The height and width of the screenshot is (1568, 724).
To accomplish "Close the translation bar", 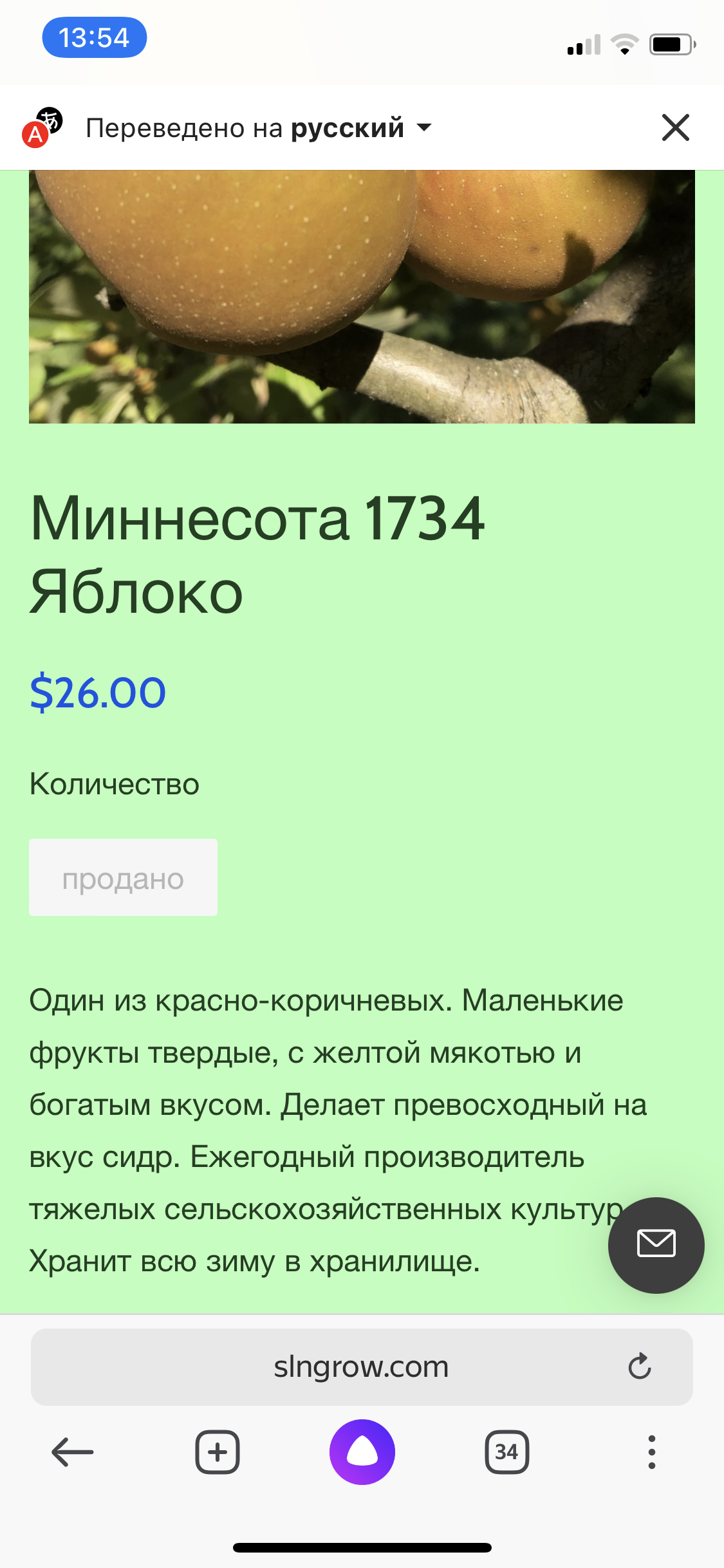I will click(675, 127).
